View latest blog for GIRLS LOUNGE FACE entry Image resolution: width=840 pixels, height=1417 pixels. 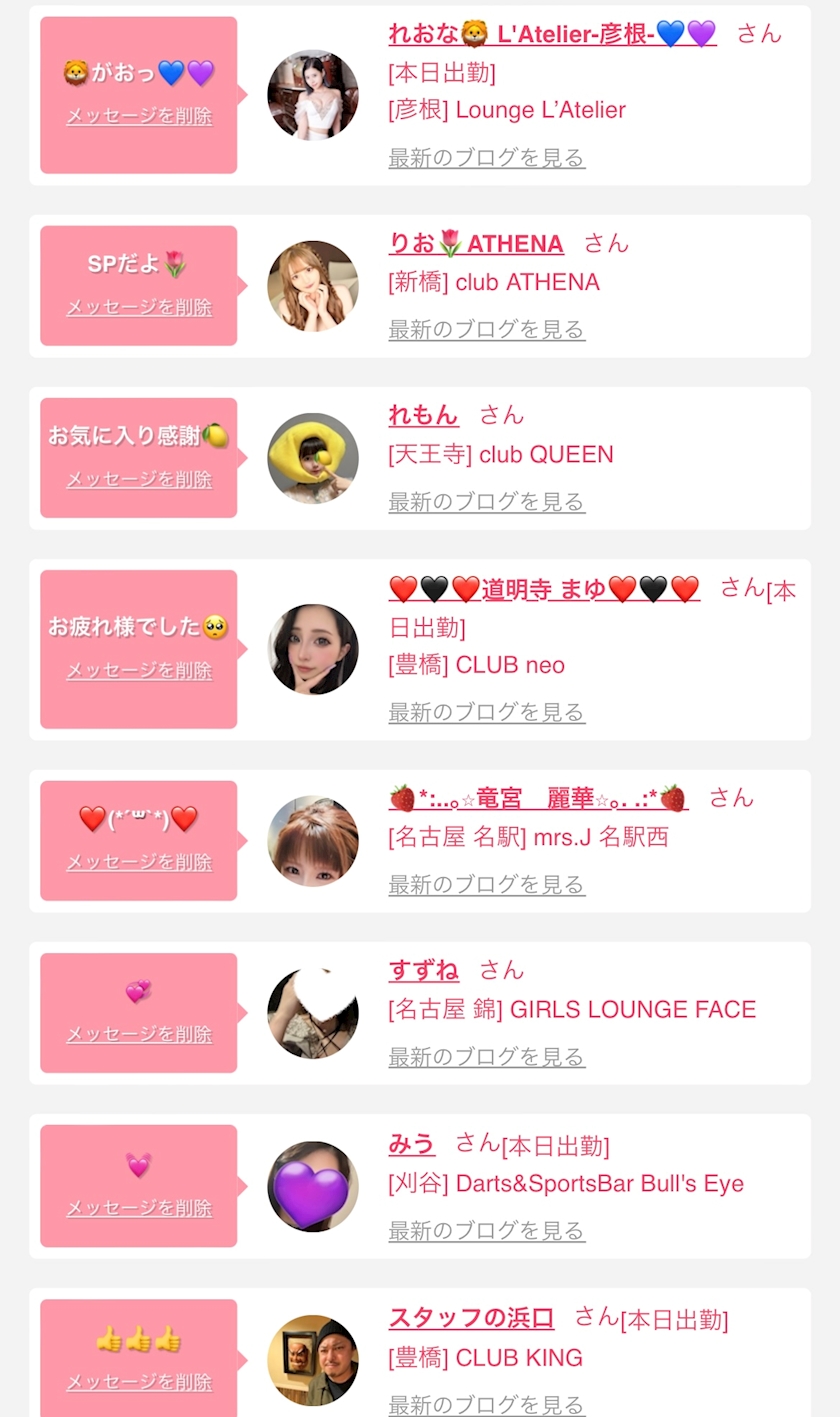click(486, 1057)
